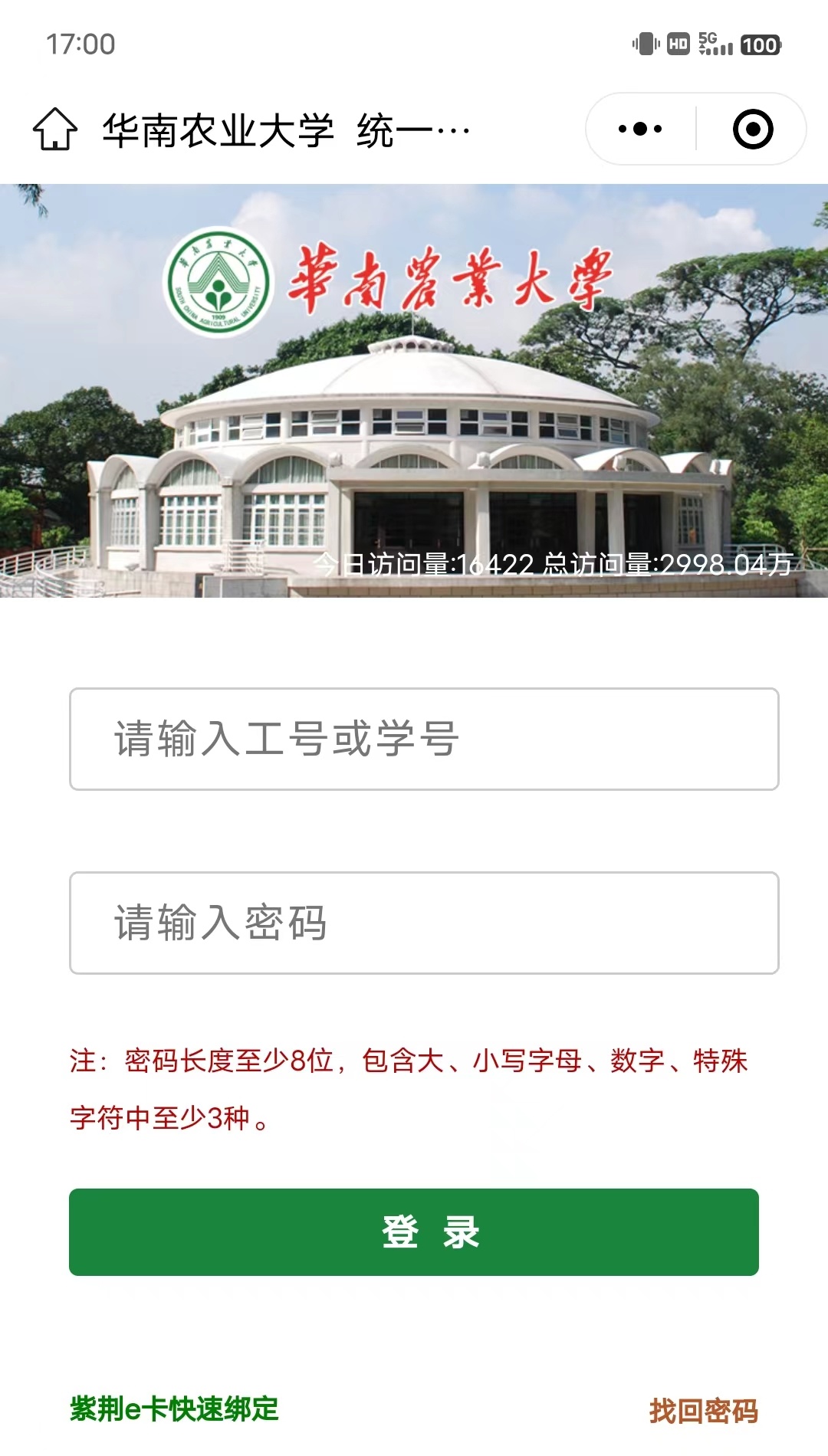Open 紫荆e卡快速绑定 quick binding link
The height and width of the screenshot is (1456, 828).
pyautogui.click(x=174, y=1408)
